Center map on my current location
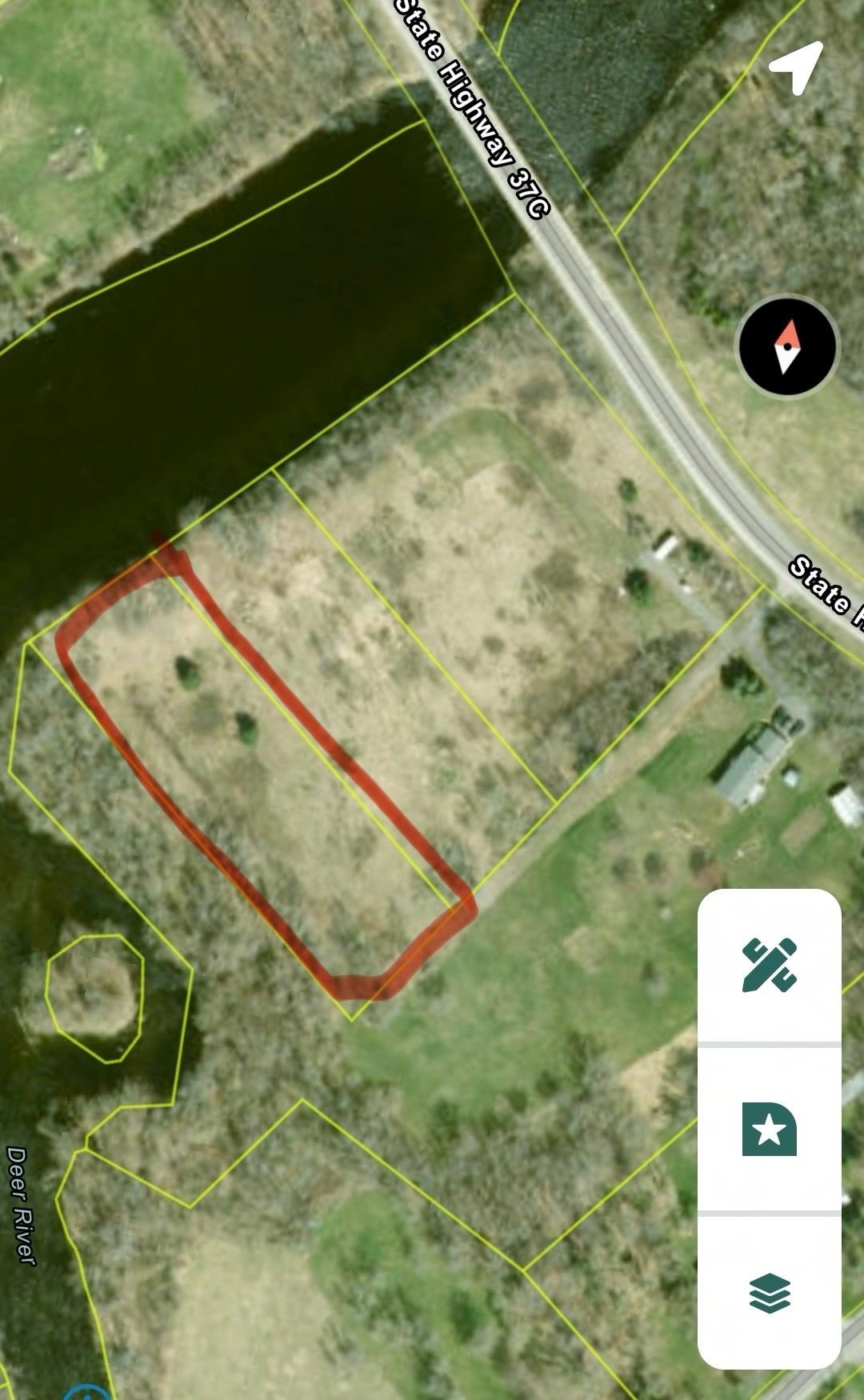864x1400 pixels. click(x=796, y=67)
